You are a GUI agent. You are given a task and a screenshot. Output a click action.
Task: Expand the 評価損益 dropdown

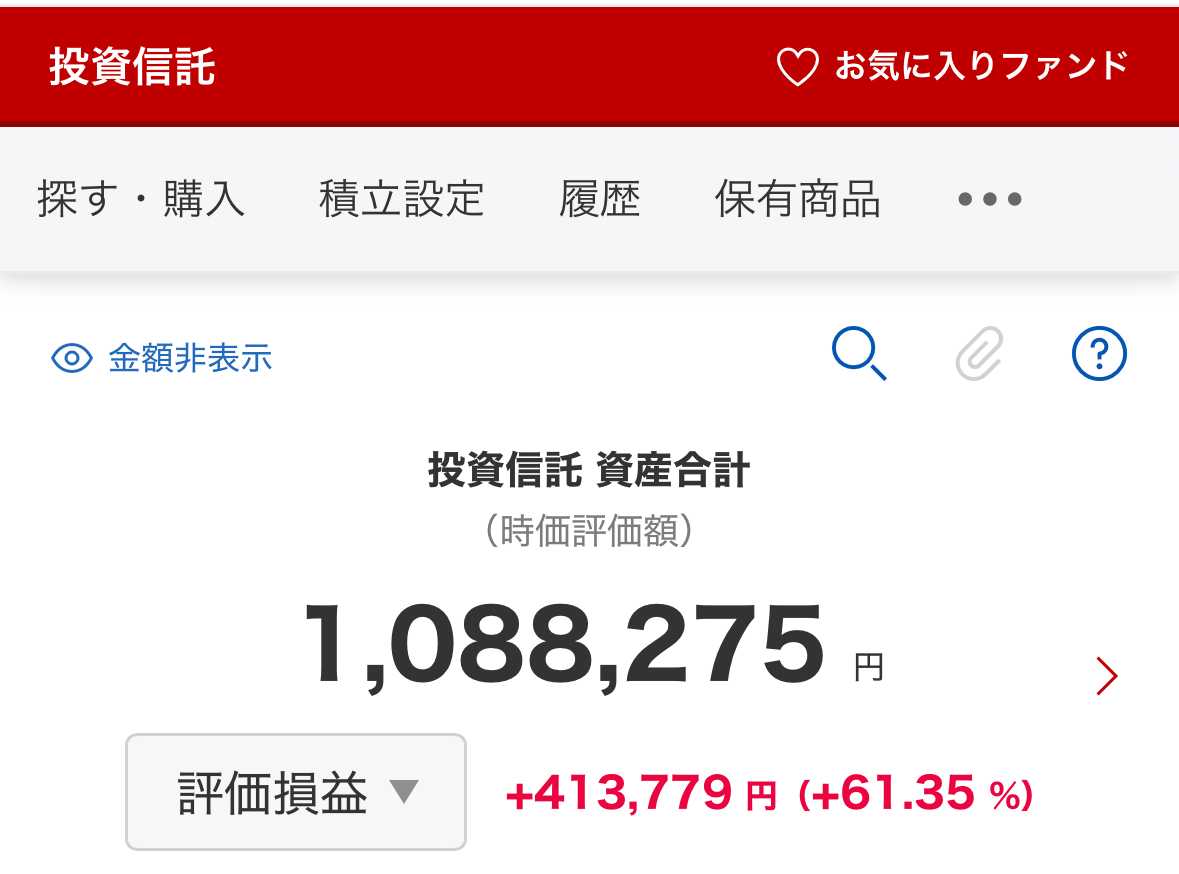(x=296, y=792)
